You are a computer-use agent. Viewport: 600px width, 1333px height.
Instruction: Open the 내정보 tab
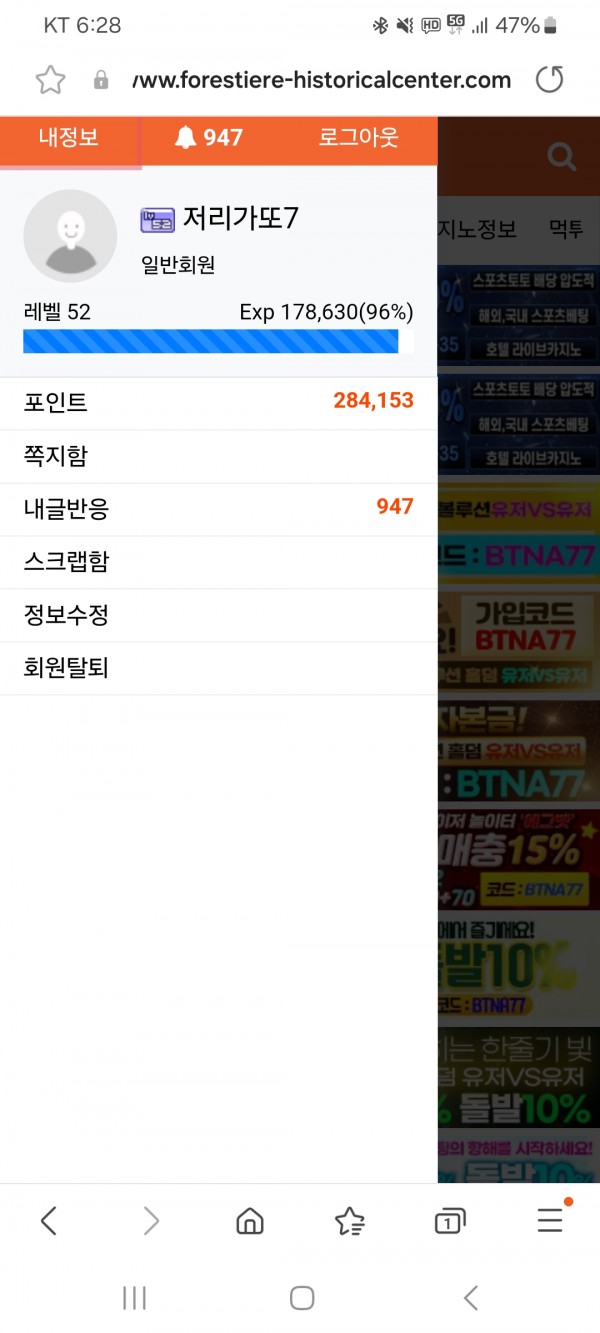tap(69, 138)
